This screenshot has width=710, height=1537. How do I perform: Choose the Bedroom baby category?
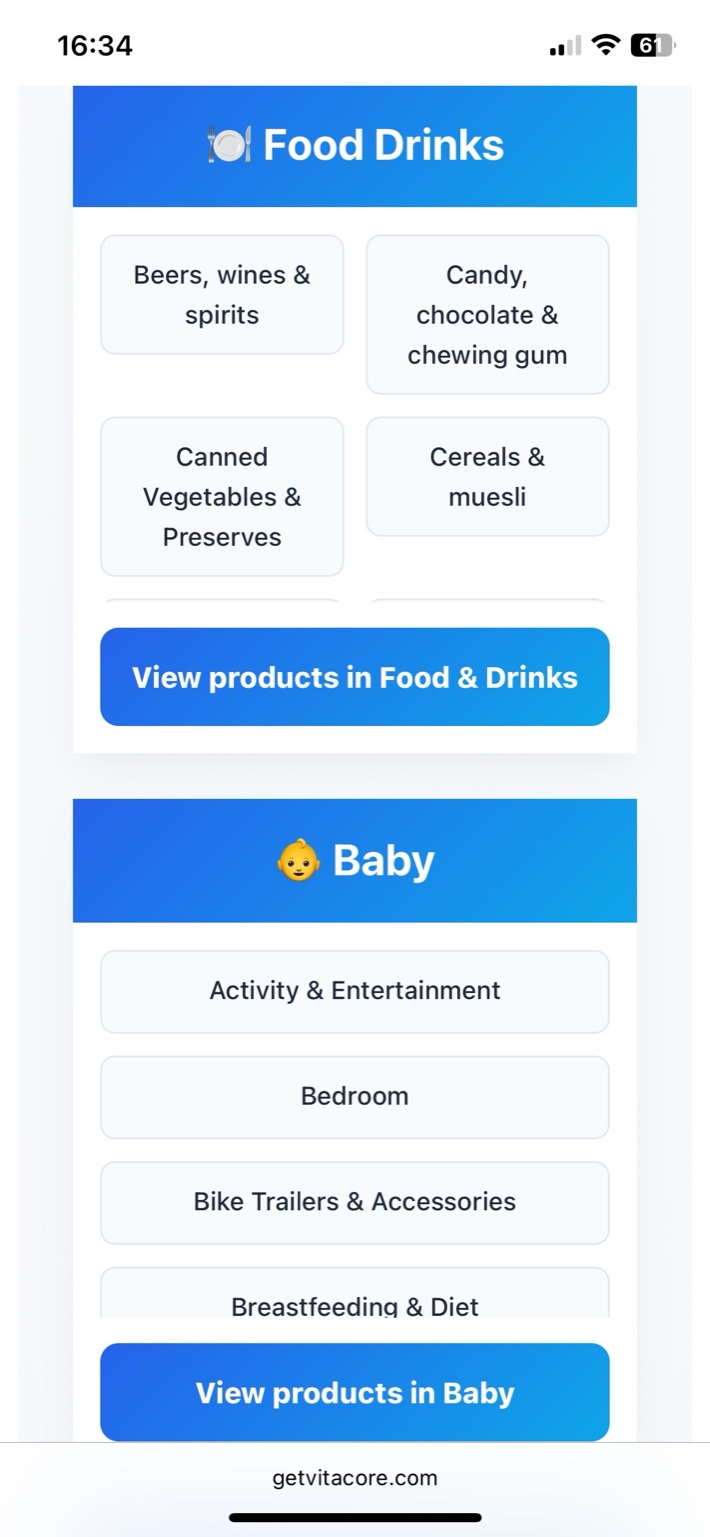pyautogui.click(x=355, y=1096)
